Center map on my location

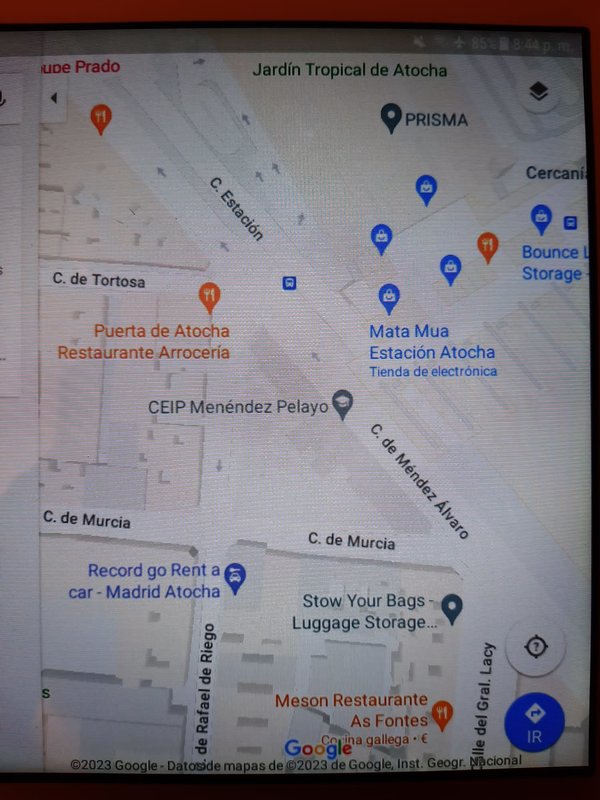pos(536,647)
